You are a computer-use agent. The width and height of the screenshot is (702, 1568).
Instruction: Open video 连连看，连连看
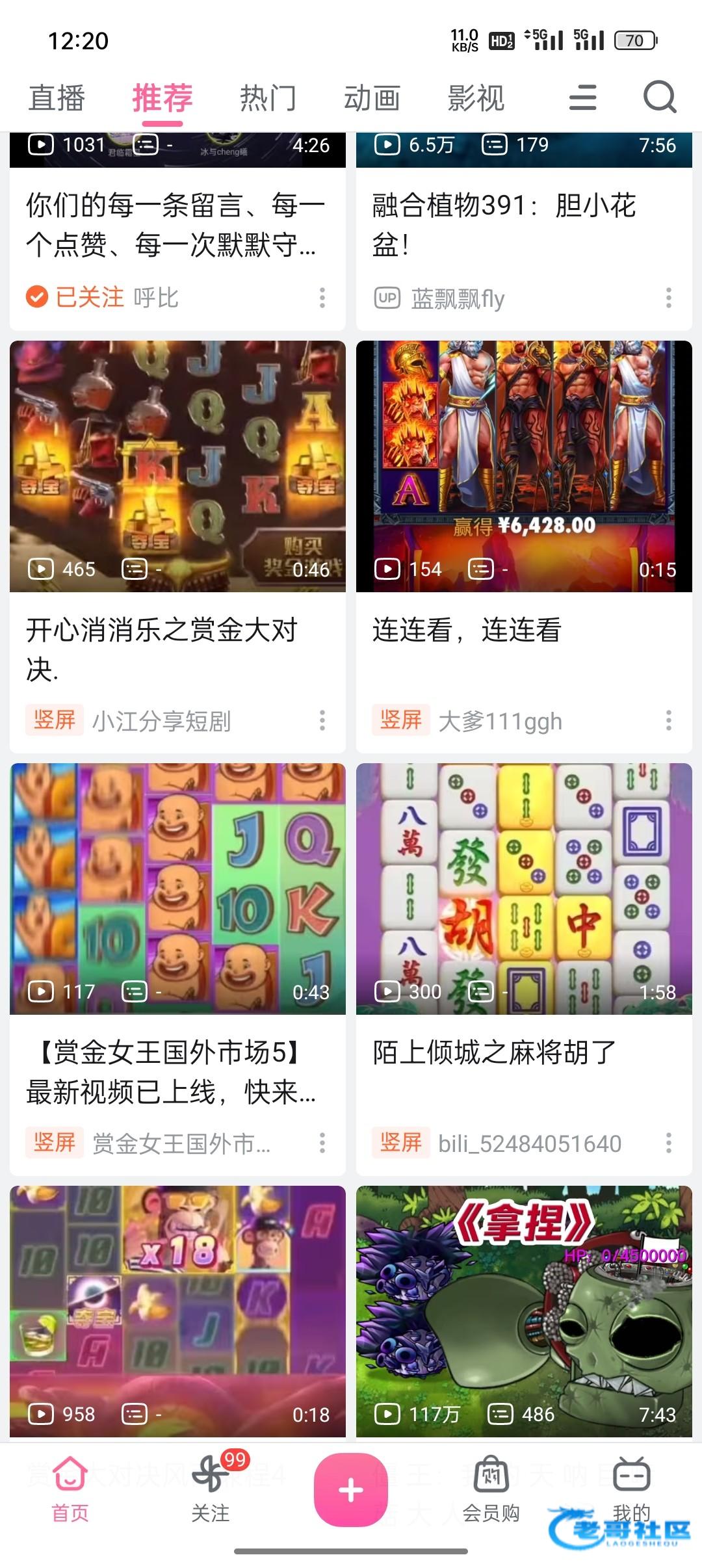[524, 466]
